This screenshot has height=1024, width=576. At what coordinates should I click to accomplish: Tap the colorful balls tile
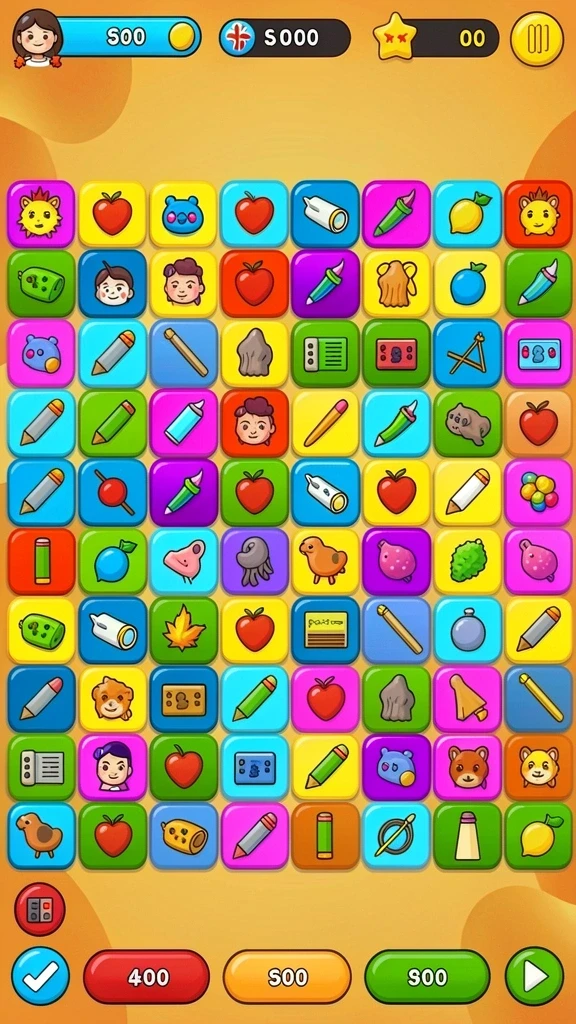pyautogui.click(x=539, y=492)
